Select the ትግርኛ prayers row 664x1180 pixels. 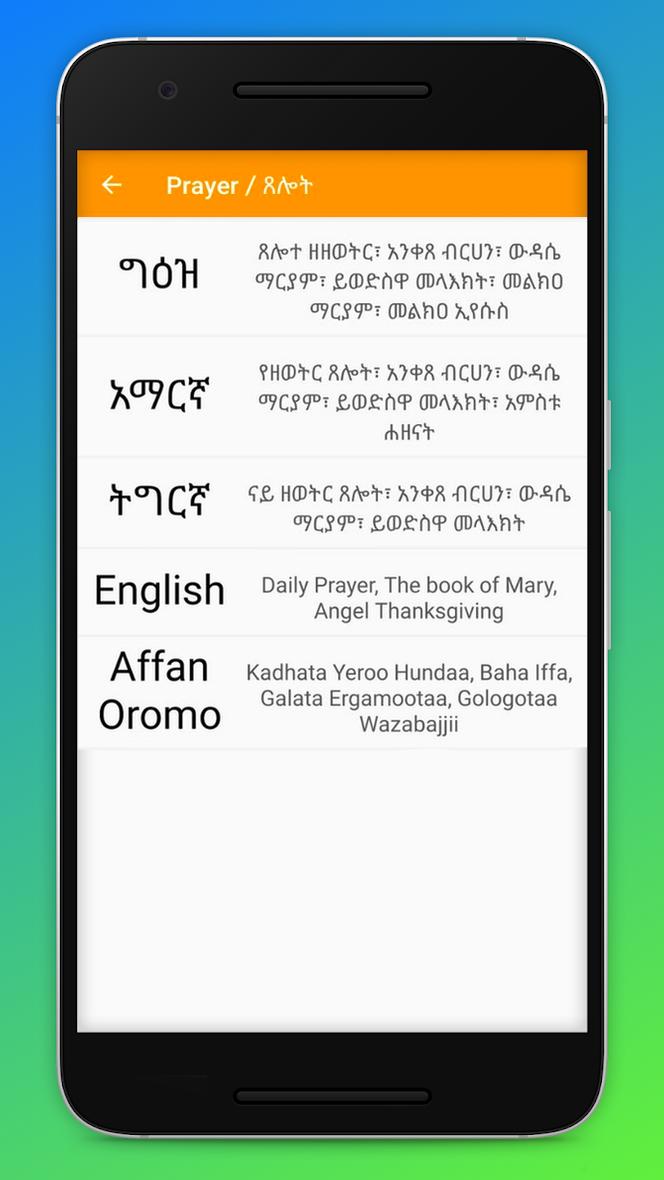tap(332, 503)
